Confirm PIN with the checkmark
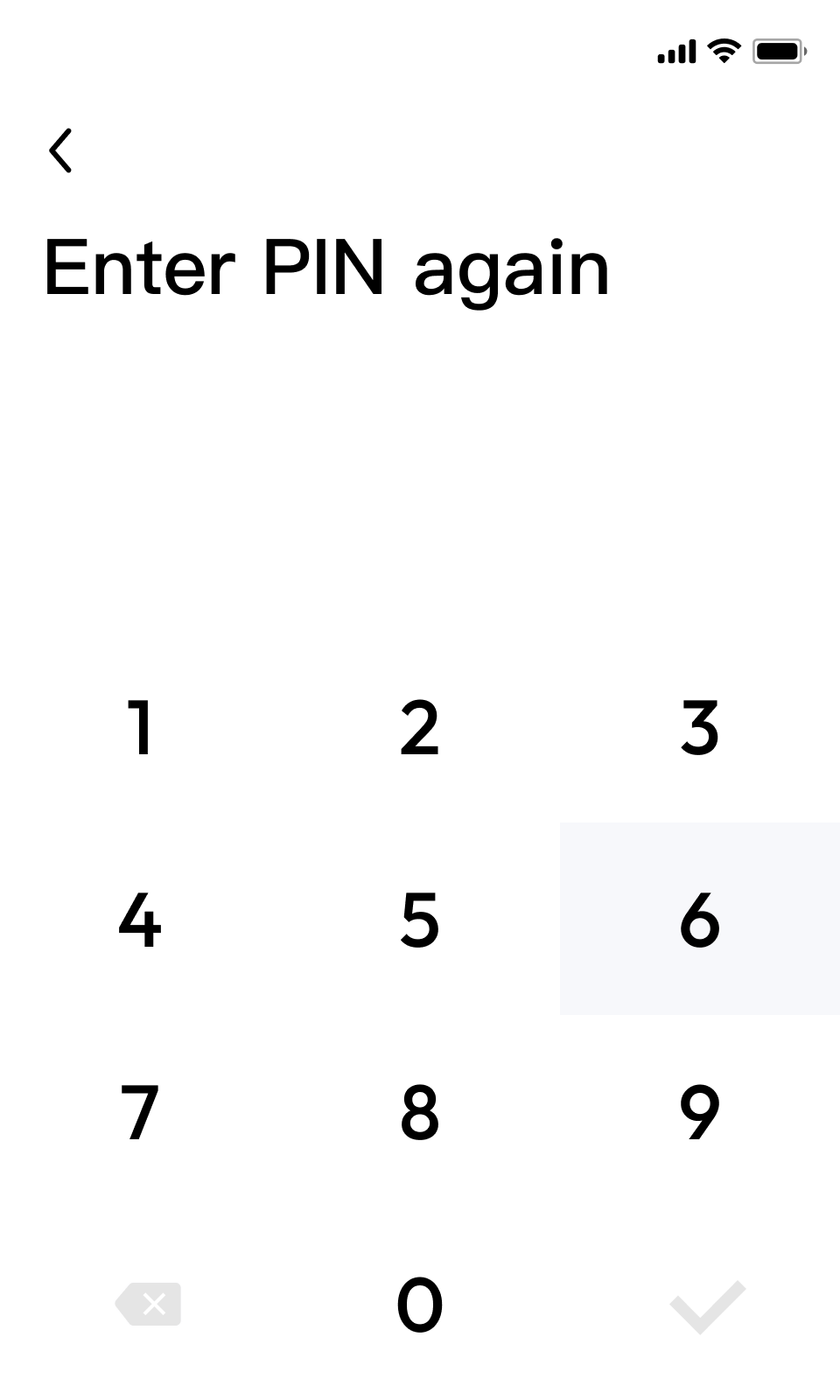Screen dimensions: 840x1400 (707, 1306)
